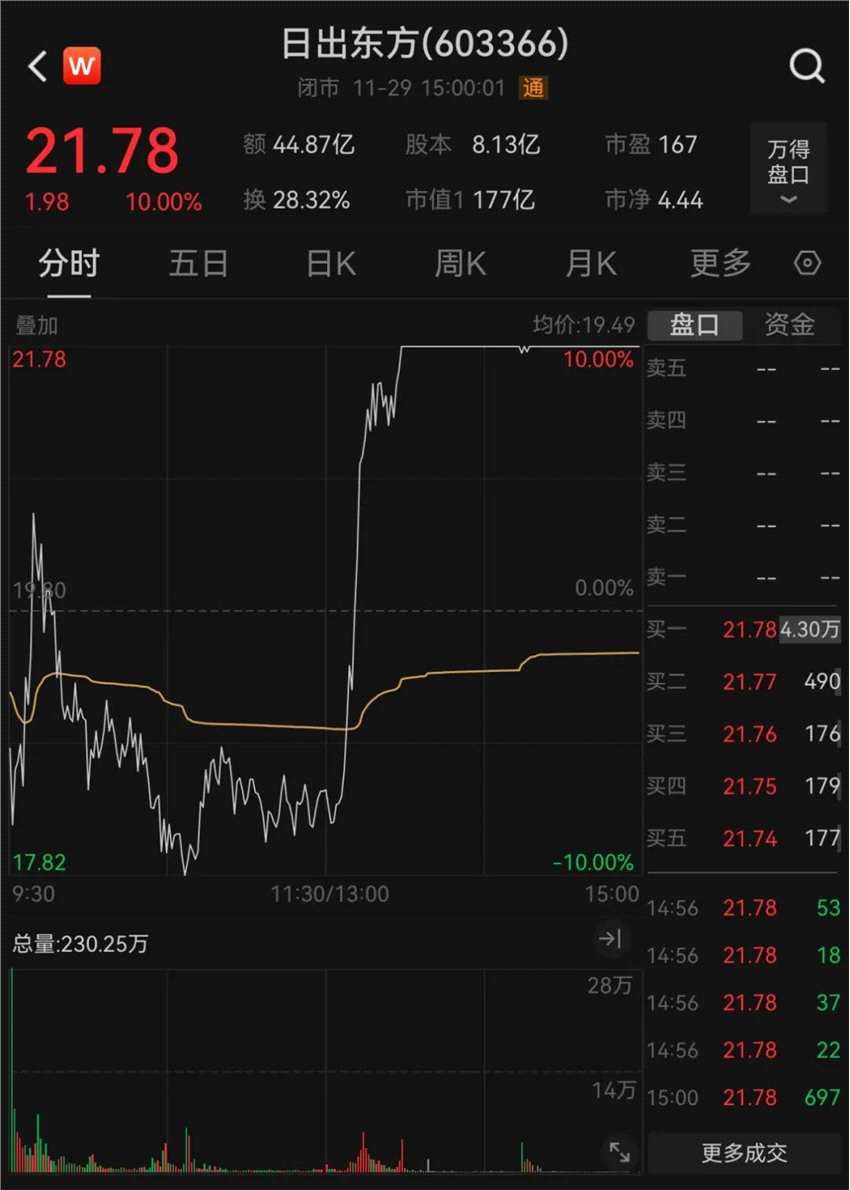
Task: Go back using the top arrow
Action: [x=37, y=67]
